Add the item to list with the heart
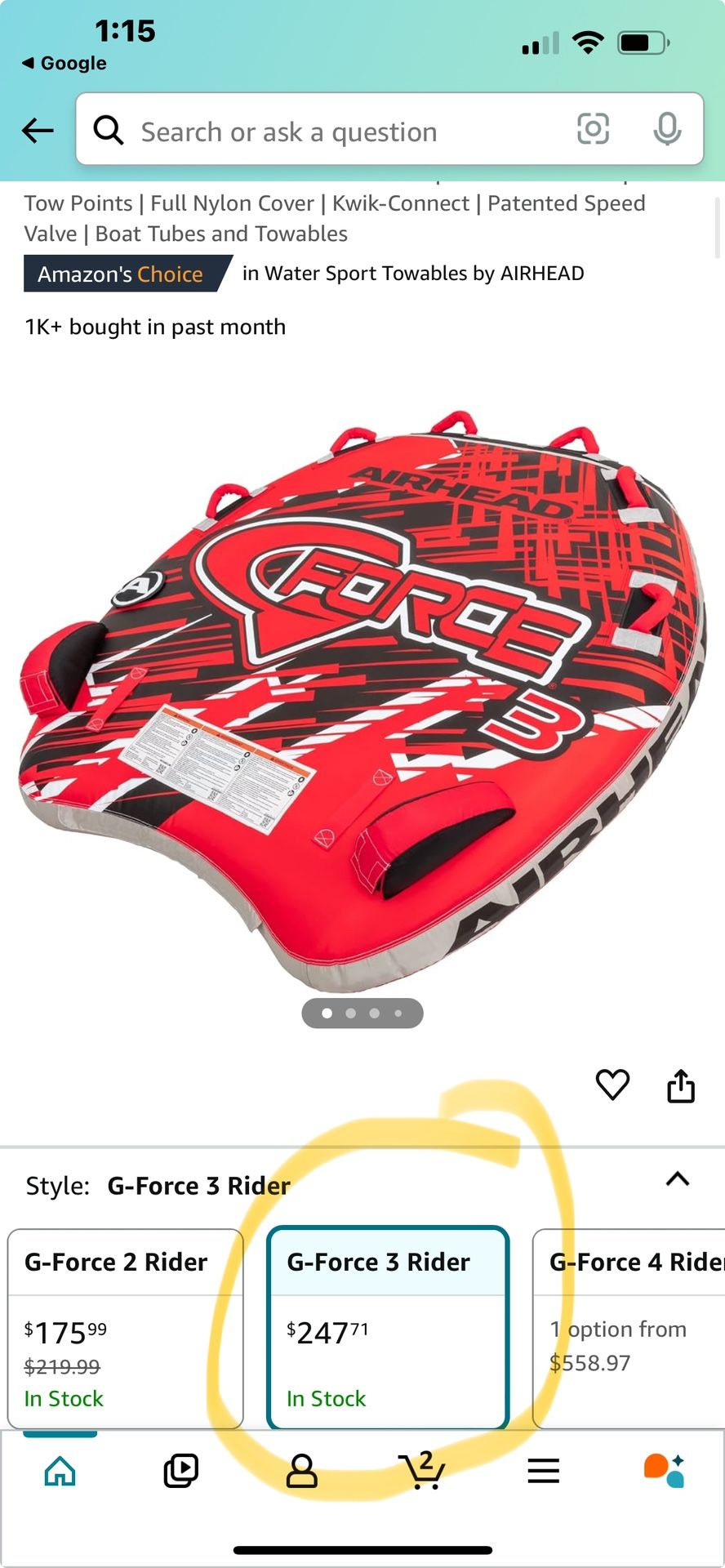Image resolution: width=725 pixels, height=1568 pixels. (612, 1085)
